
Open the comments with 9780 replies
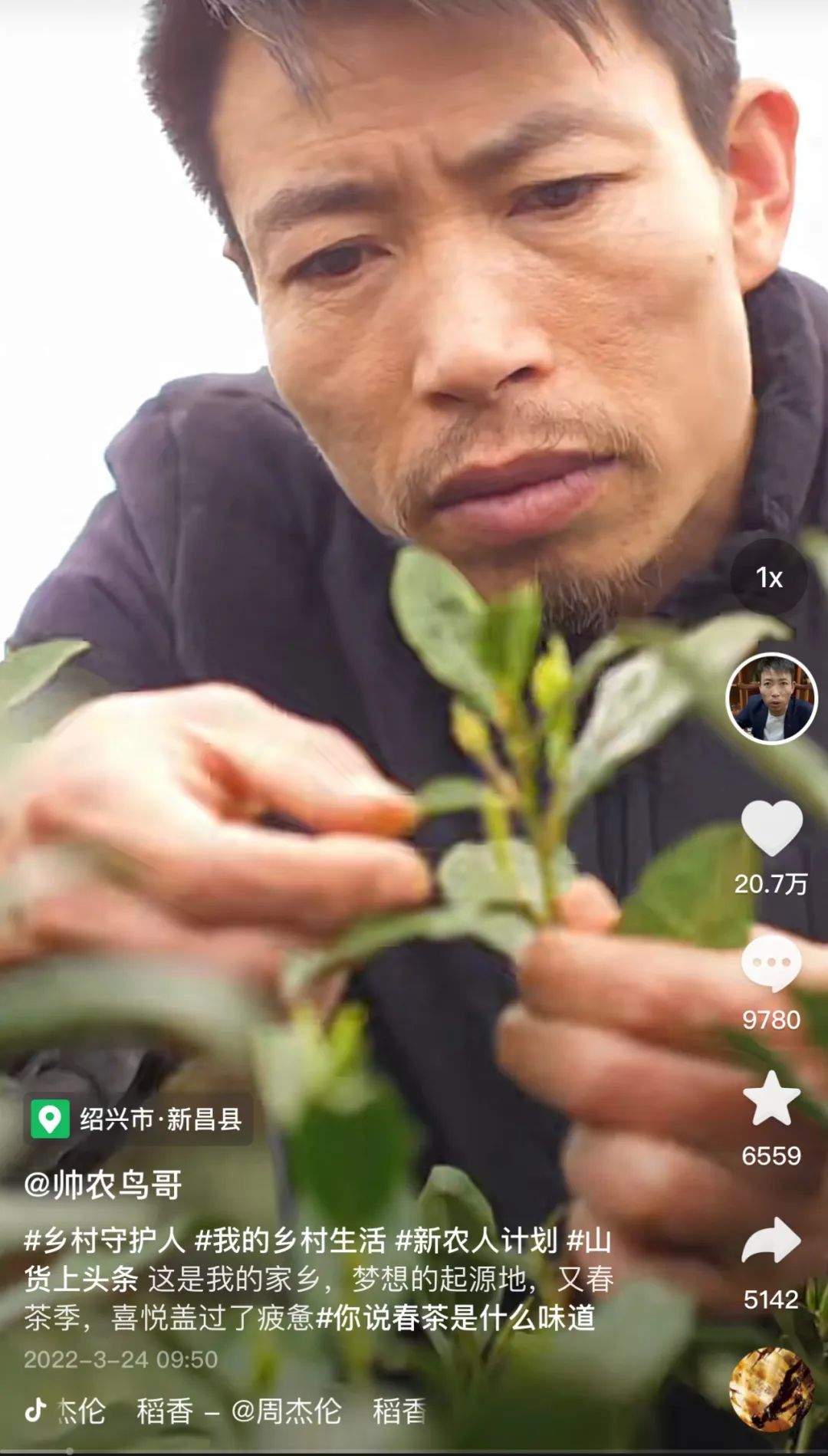pos(771,965)
